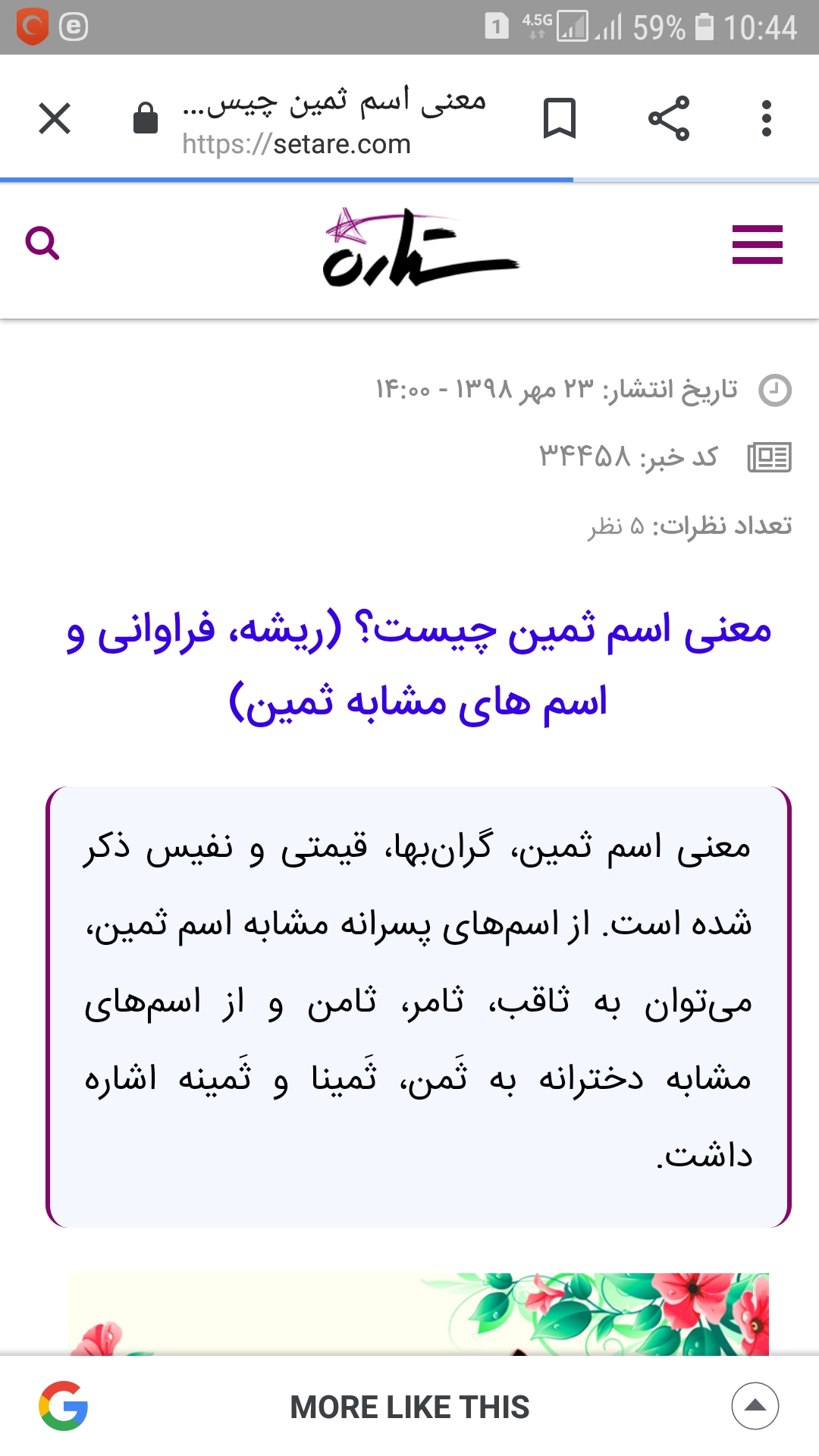The image size is (819, 1456).
Task: Expand the More Like This panel
Action: [x=755, y=1406]
